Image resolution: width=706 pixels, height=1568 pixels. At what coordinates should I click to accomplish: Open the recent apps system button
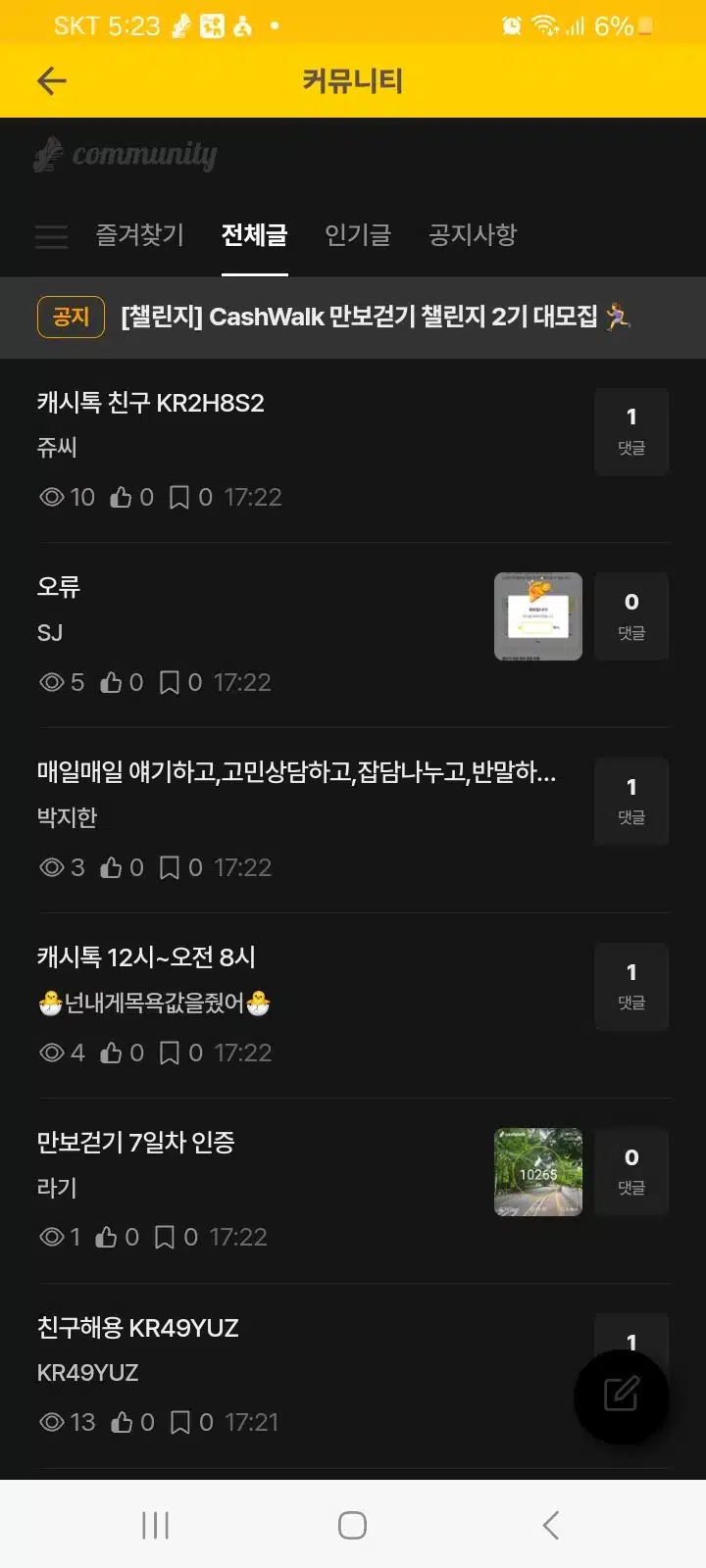(156, 1525)
